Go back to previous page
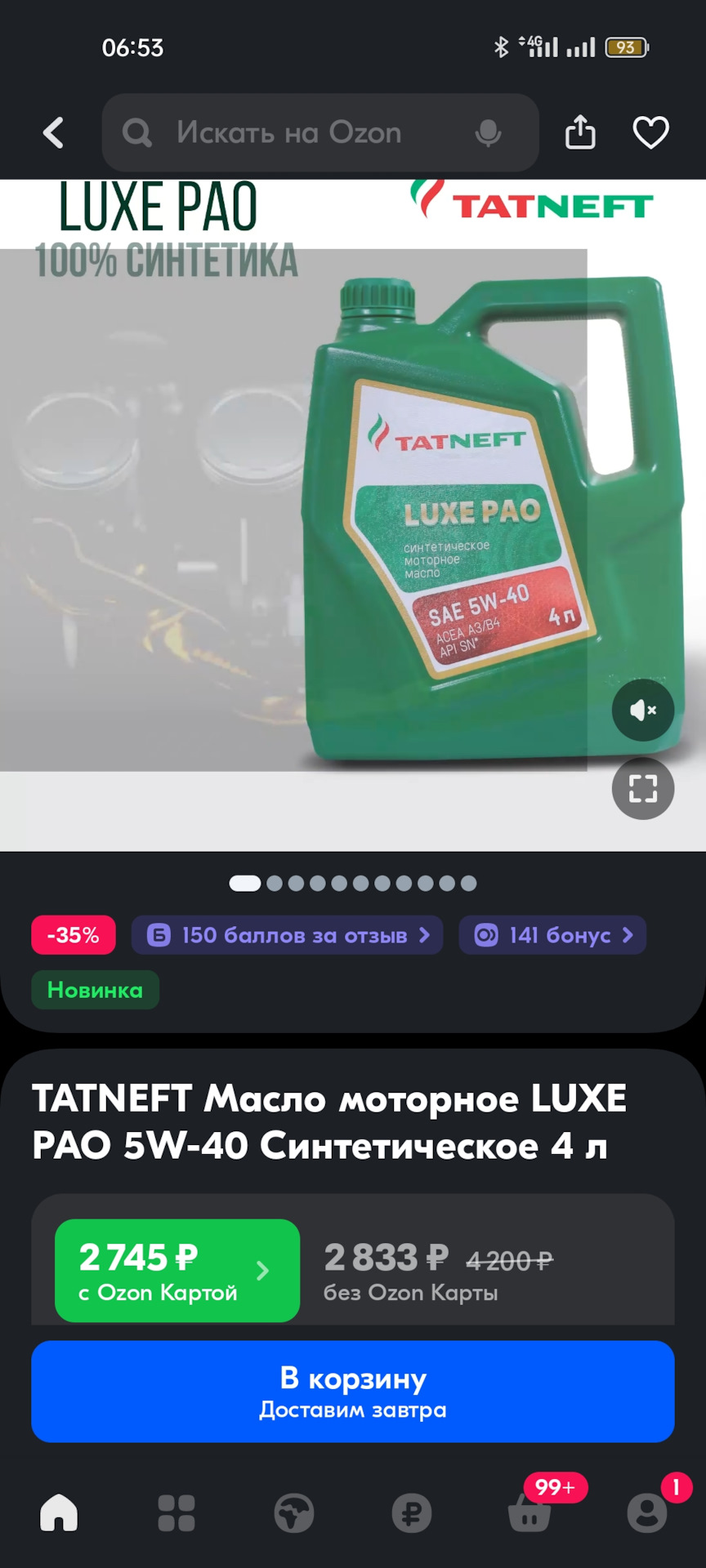 54,132
